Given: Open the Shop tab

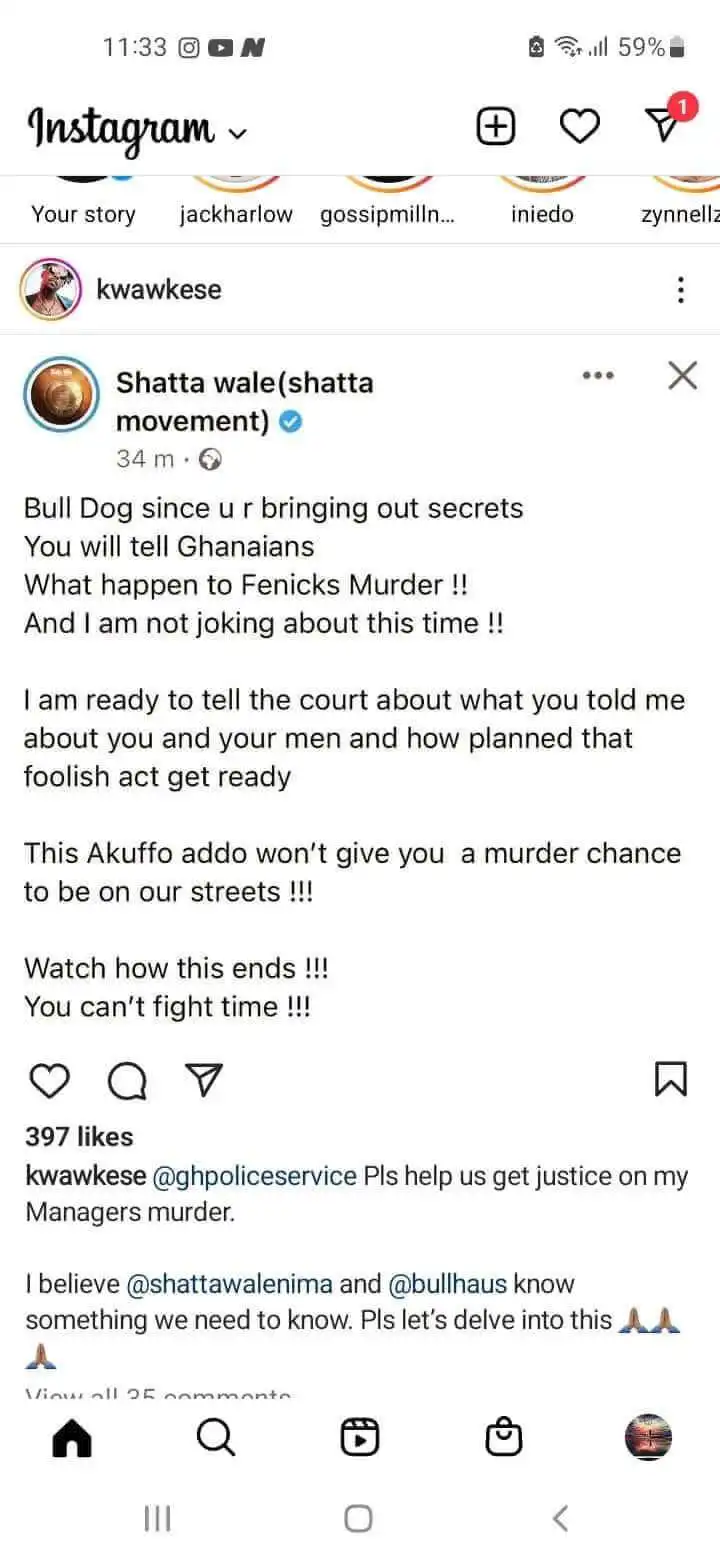Looking at the screenshot, I should [x=503, y=1438].
